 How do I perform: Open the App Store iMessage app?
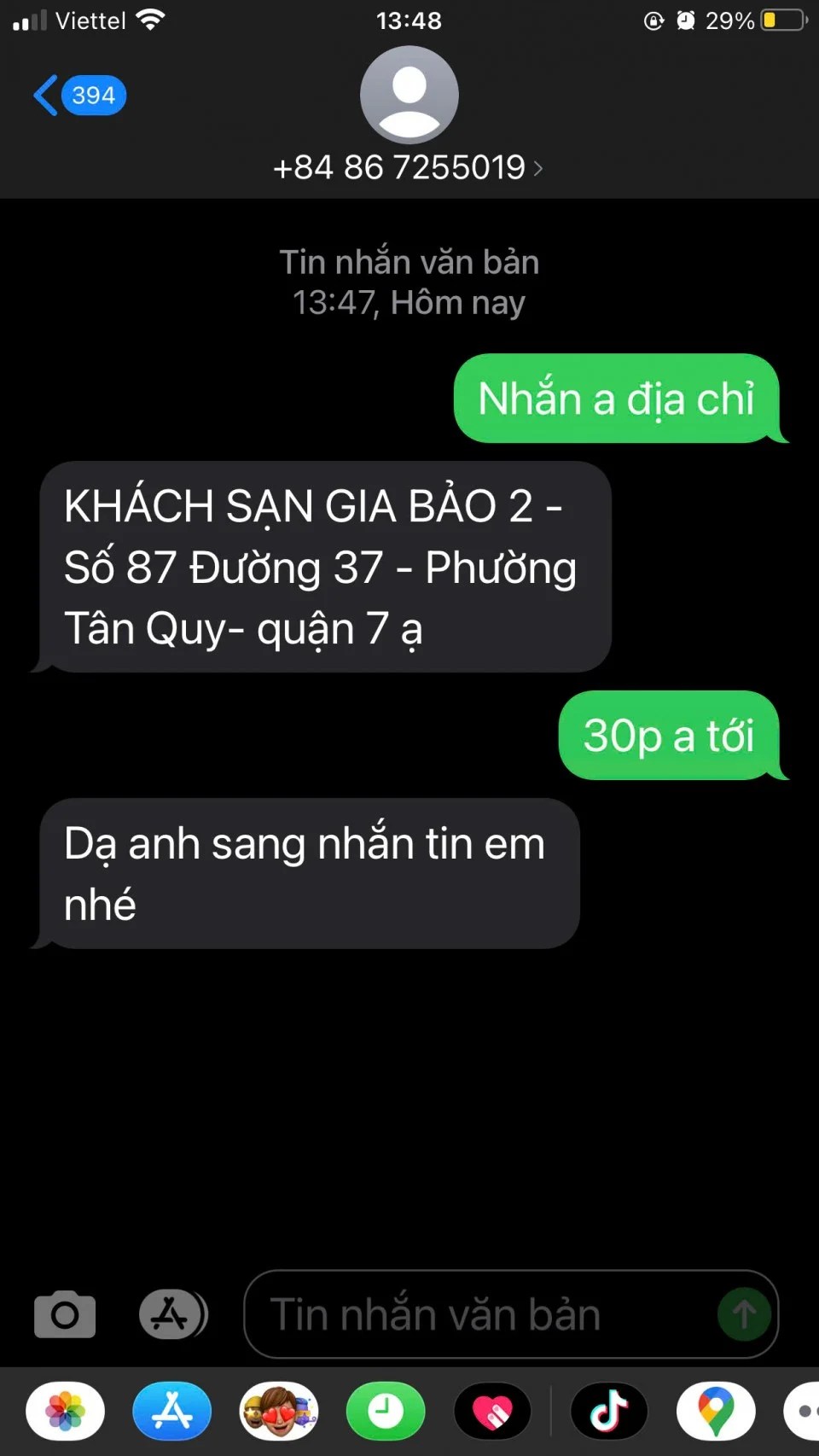[172, 1411]
